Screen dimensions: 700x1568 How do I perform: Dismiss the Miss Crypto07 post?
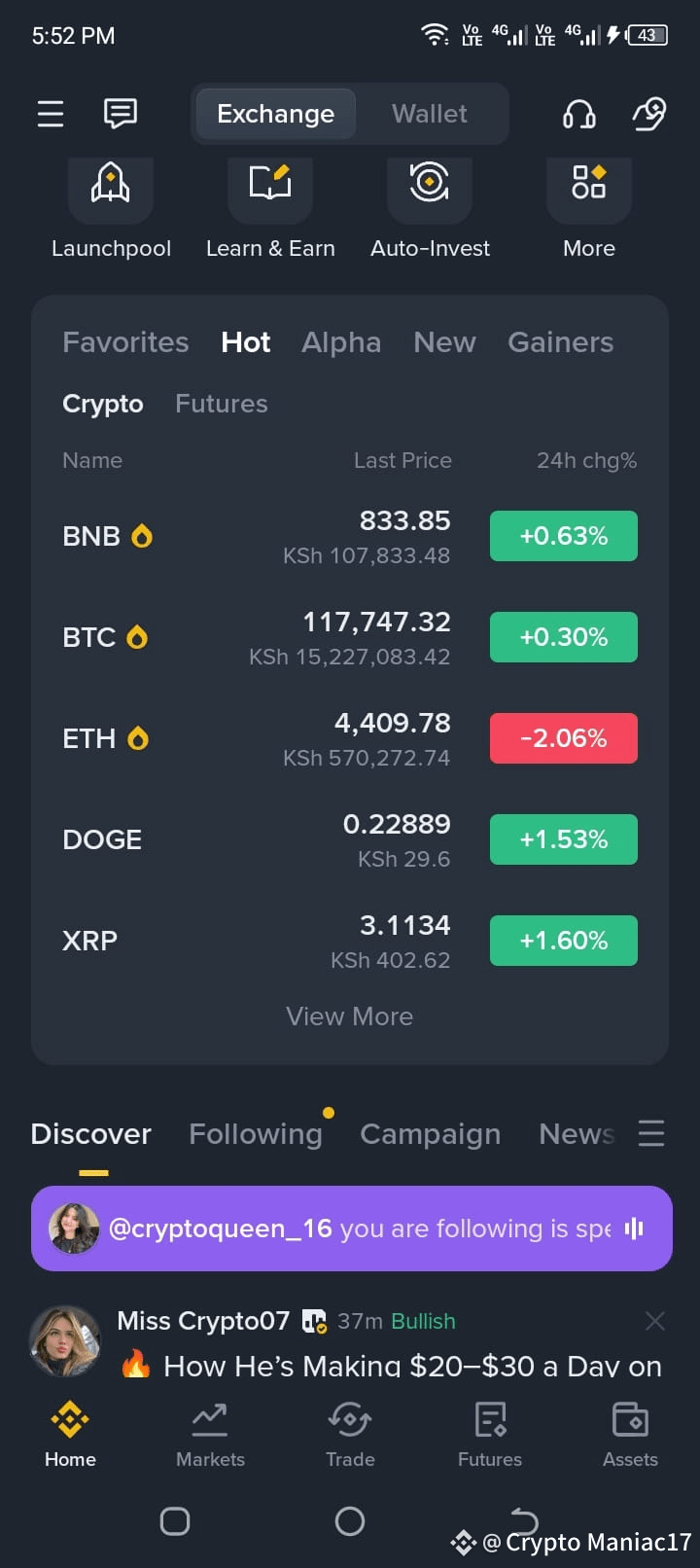click(654, 1321)
